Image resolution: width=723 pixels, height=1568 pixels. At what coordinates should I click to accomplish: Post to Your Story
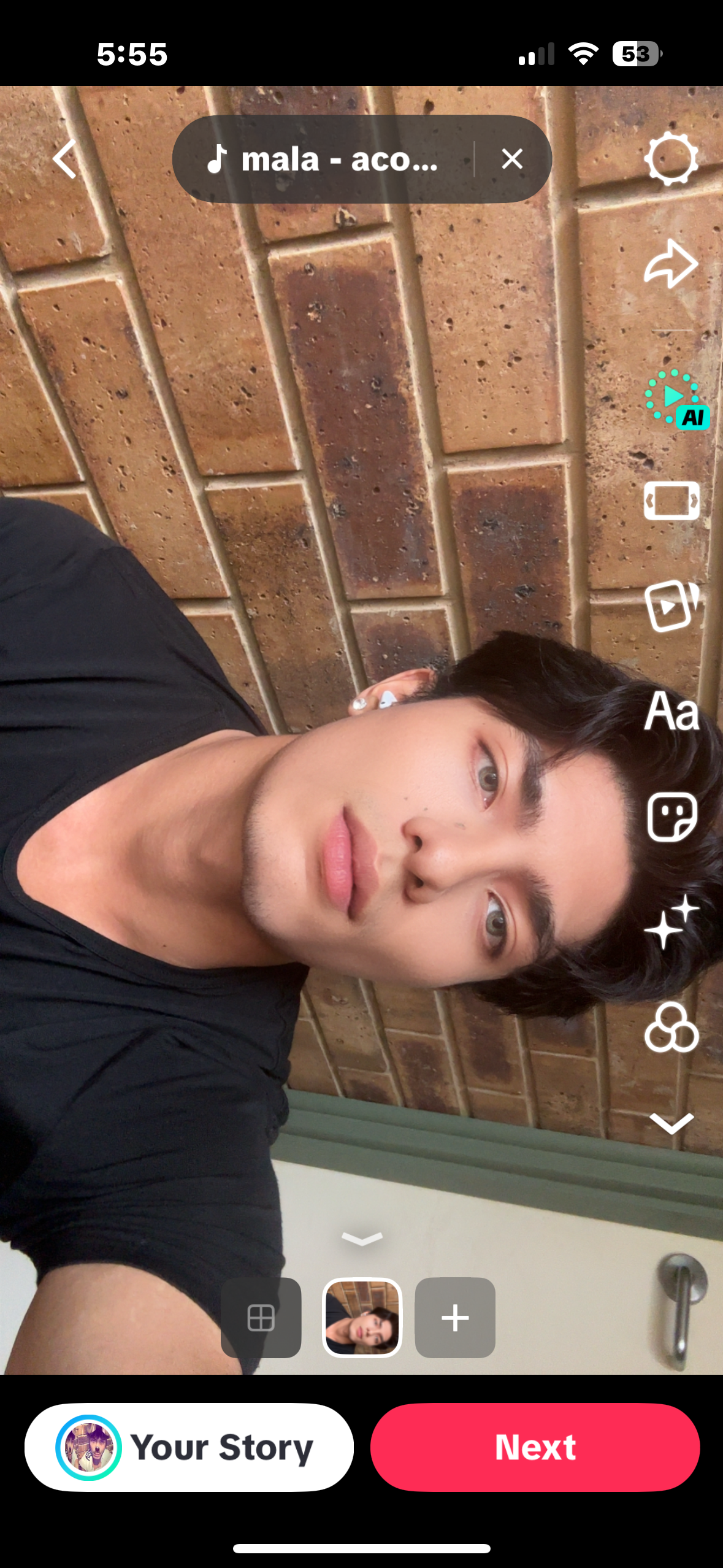(x=189, y=1447)
